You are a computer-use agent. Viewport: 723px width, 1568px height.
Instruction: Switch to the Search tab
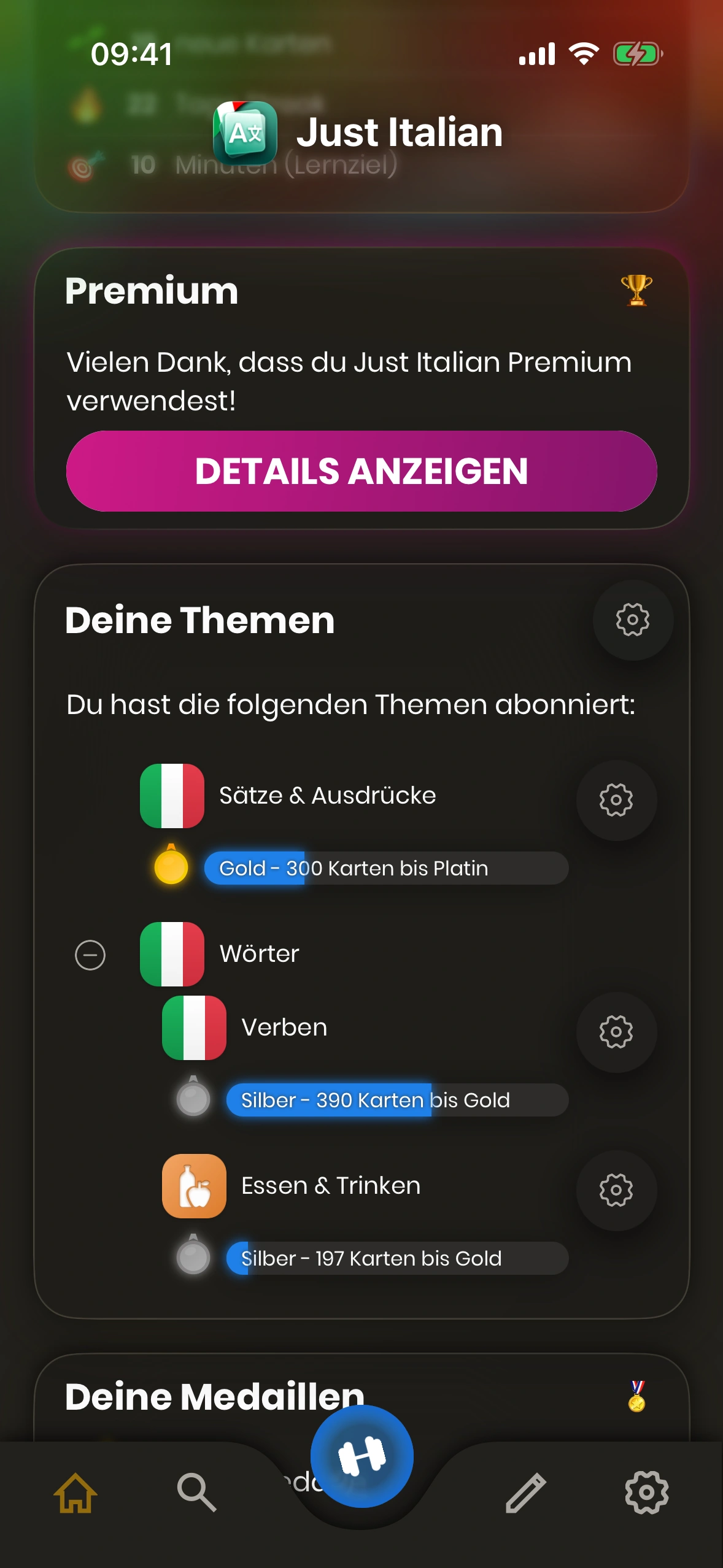coord(196,1493)
